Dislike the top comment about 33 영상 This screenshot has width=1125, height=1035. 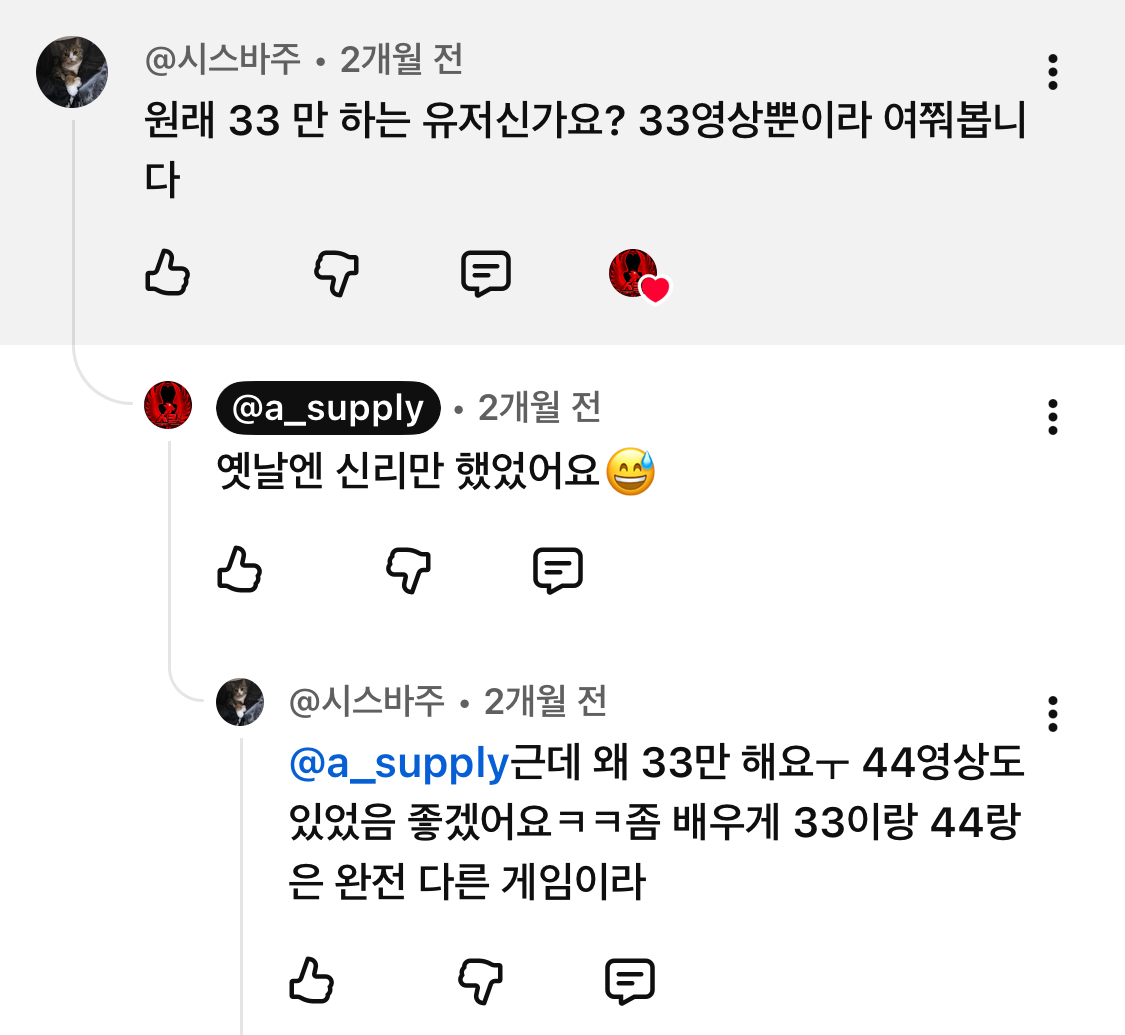point(337,272)
